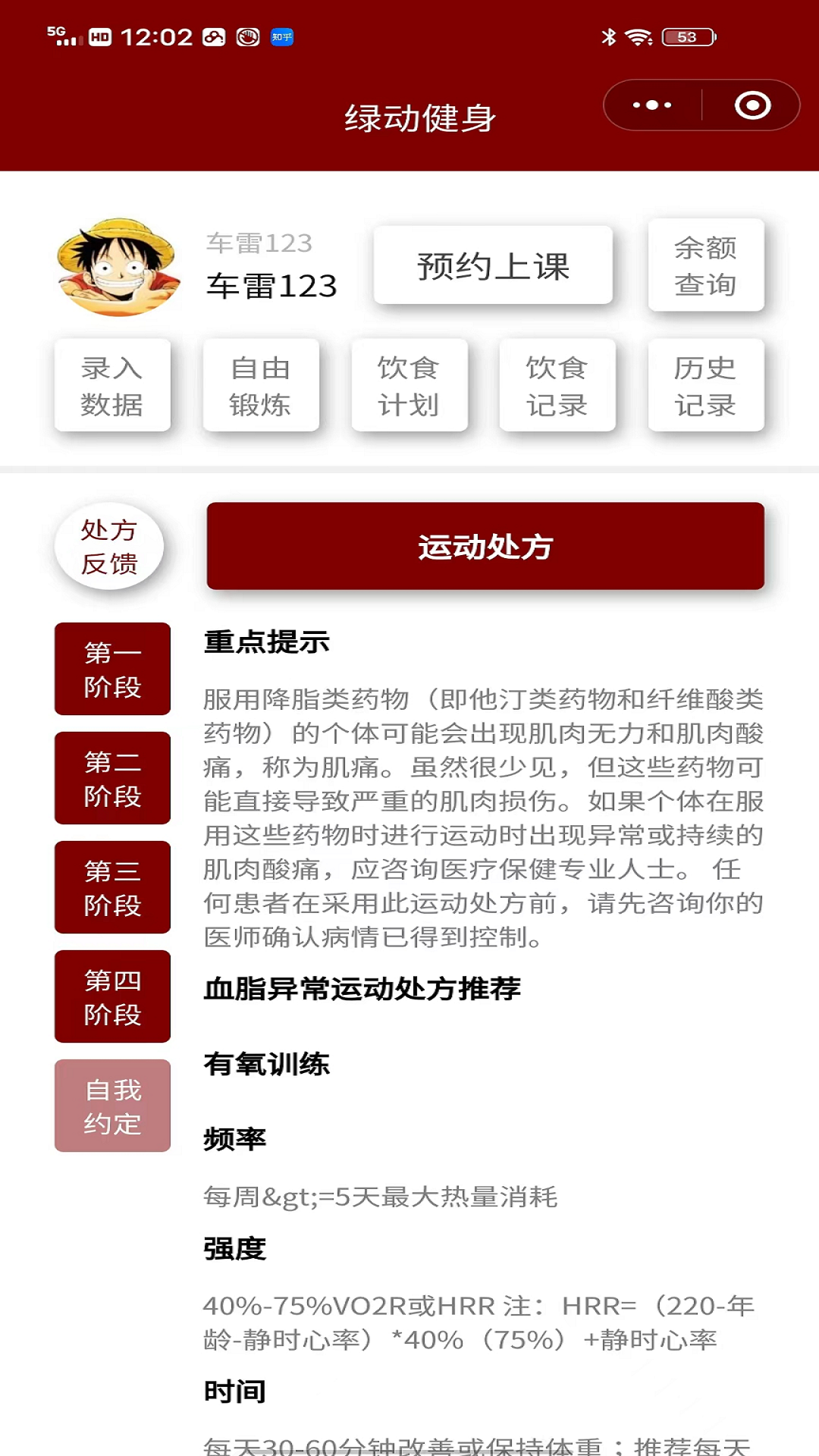This screenshot has height=1456, width=819.
Task: Tap the 处方反馈 button
Action: [x=109, y=546]
